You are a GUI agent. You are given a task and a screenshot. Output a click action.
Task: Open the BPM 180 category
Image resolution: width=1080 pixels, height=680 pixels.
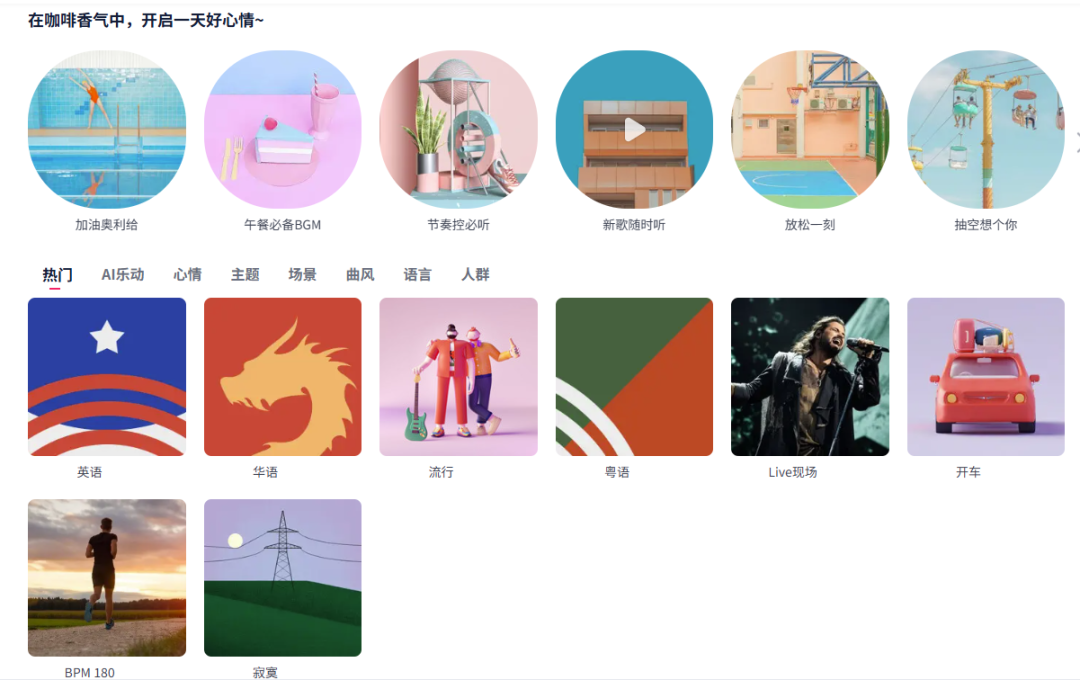point(107,578)
